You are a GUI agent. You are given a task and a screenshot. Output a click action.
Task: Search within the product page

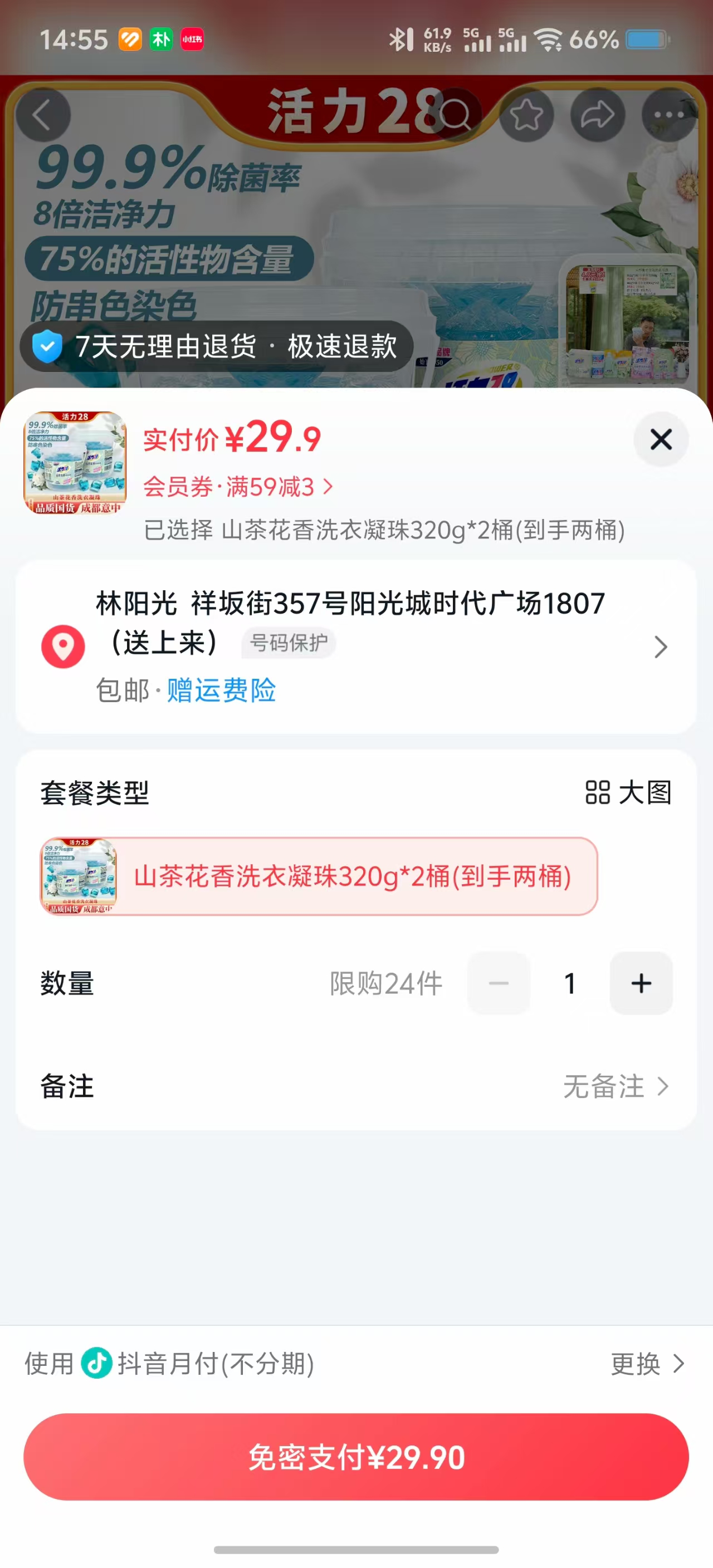coord(454,115)
